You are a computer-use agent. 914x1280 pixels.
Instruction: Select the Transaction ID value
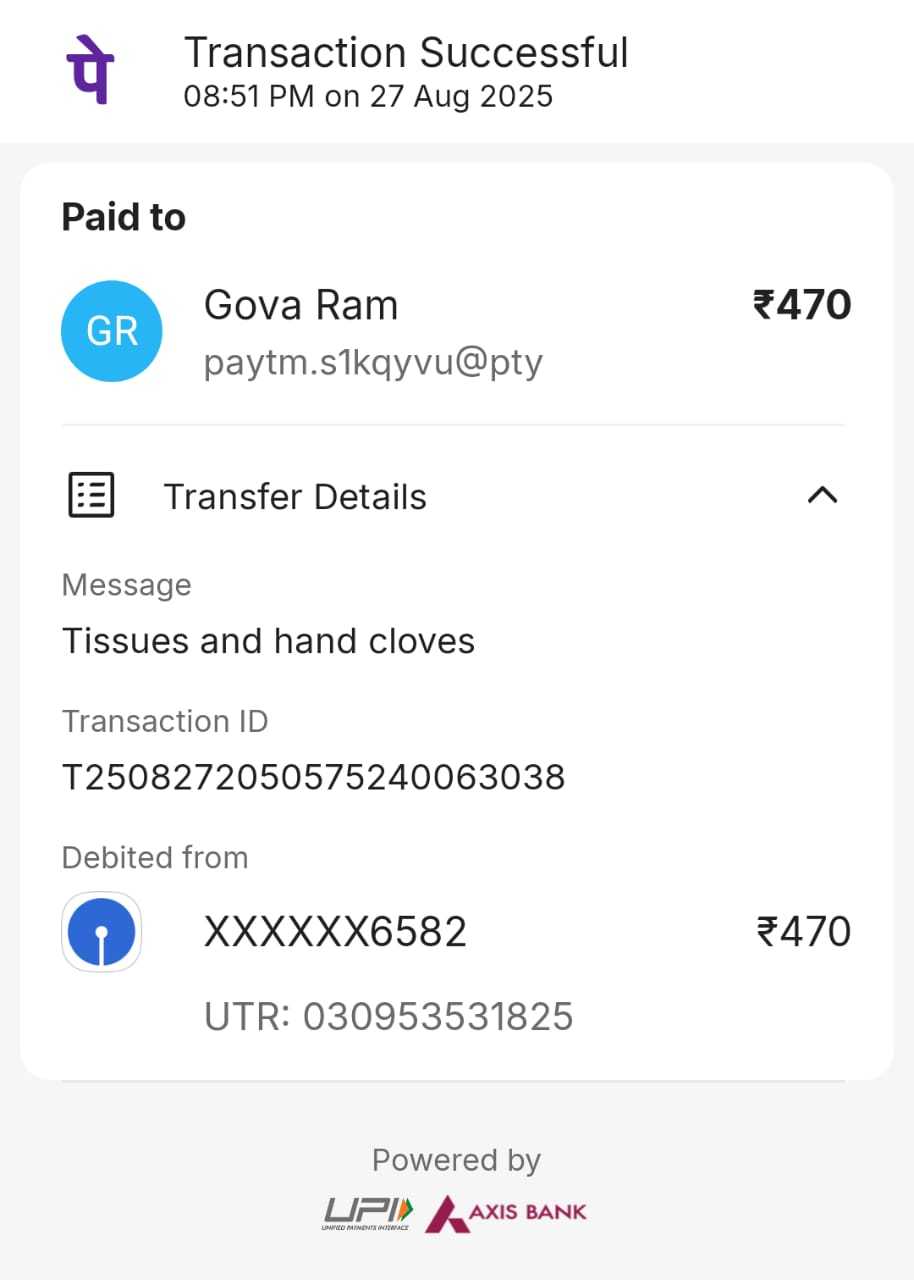pos(315,776)
